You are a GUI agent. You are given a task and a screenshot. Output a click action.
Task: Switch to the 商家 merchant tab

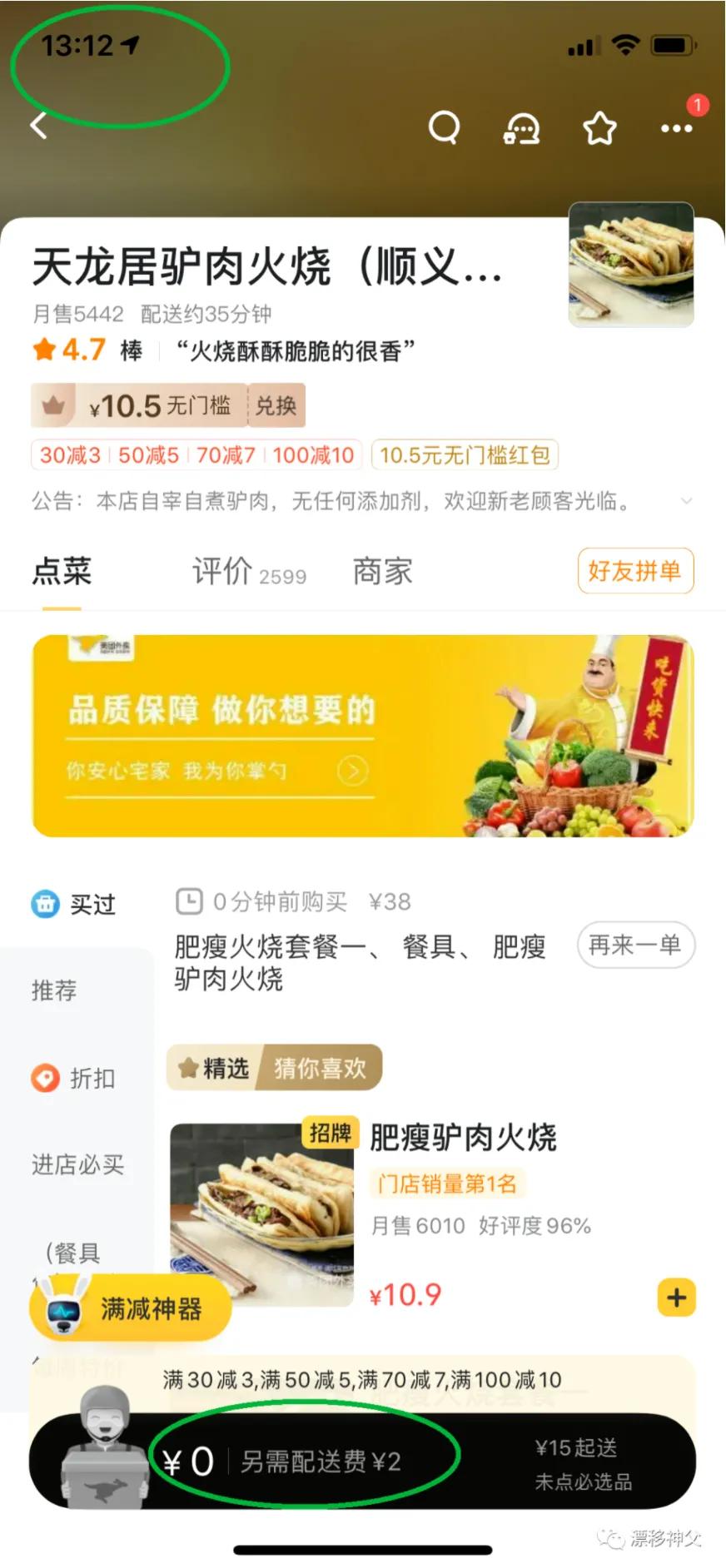[381, 571]
